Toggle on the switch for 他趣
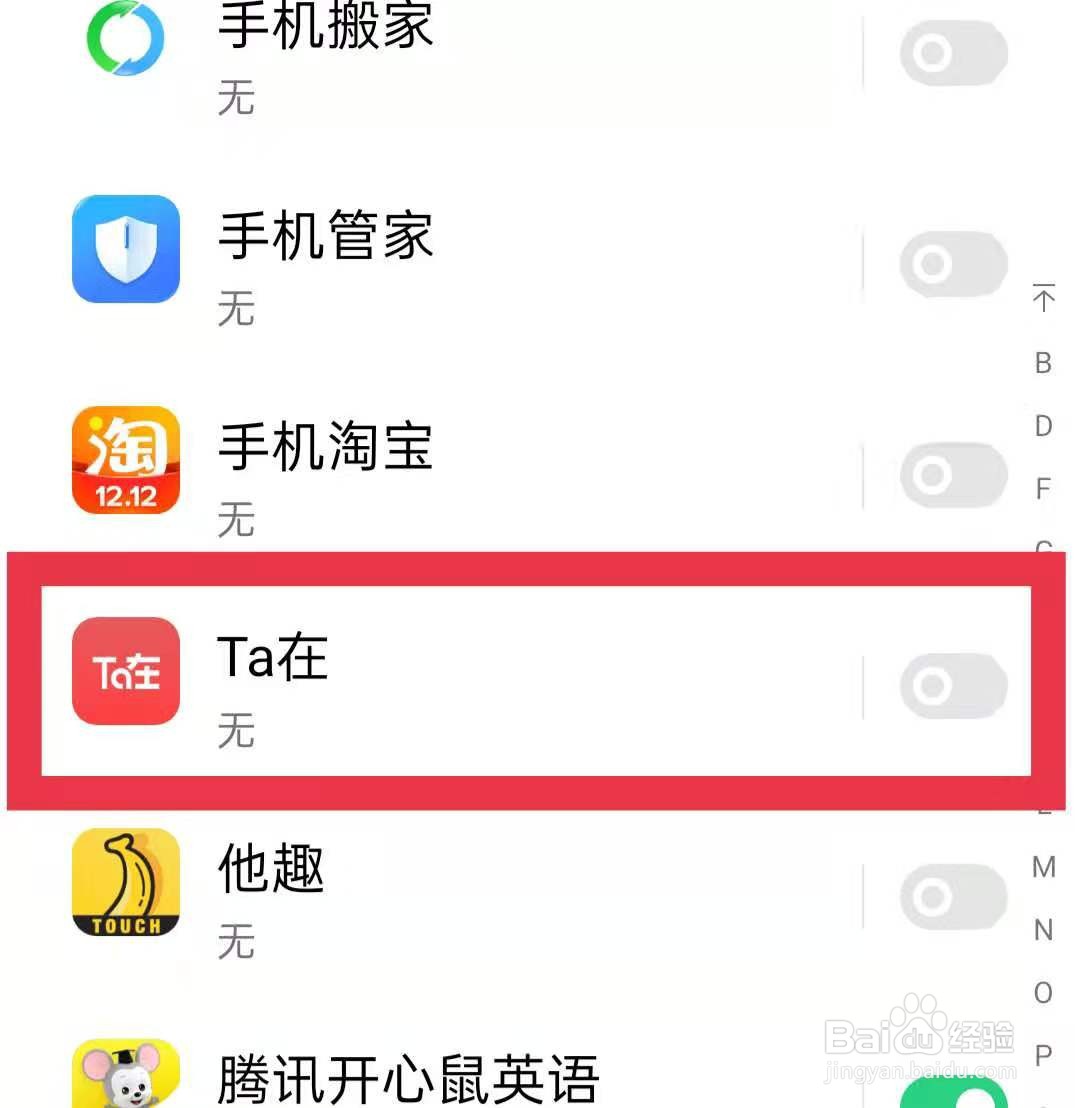Viewport: 1075px width, 1108px height. tap(952, 897)
